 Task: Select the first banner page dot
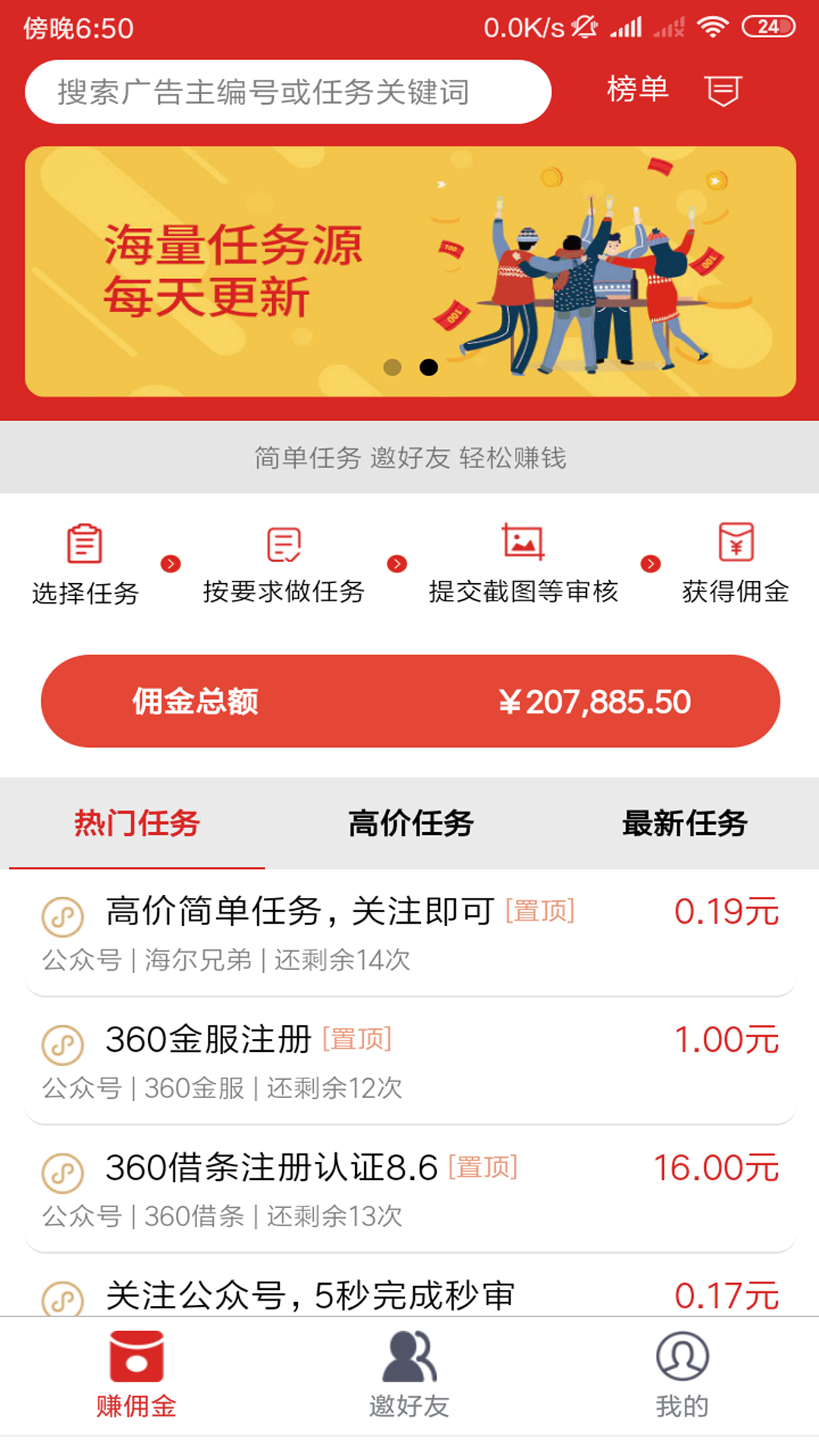coord(392,367)
